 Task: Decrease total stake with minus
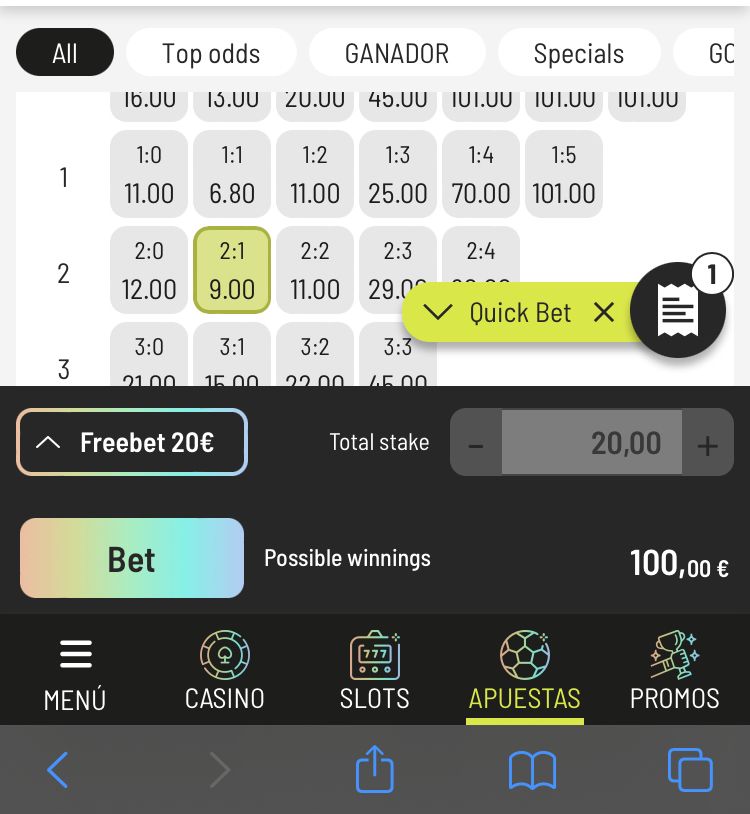tap(476, 444)
